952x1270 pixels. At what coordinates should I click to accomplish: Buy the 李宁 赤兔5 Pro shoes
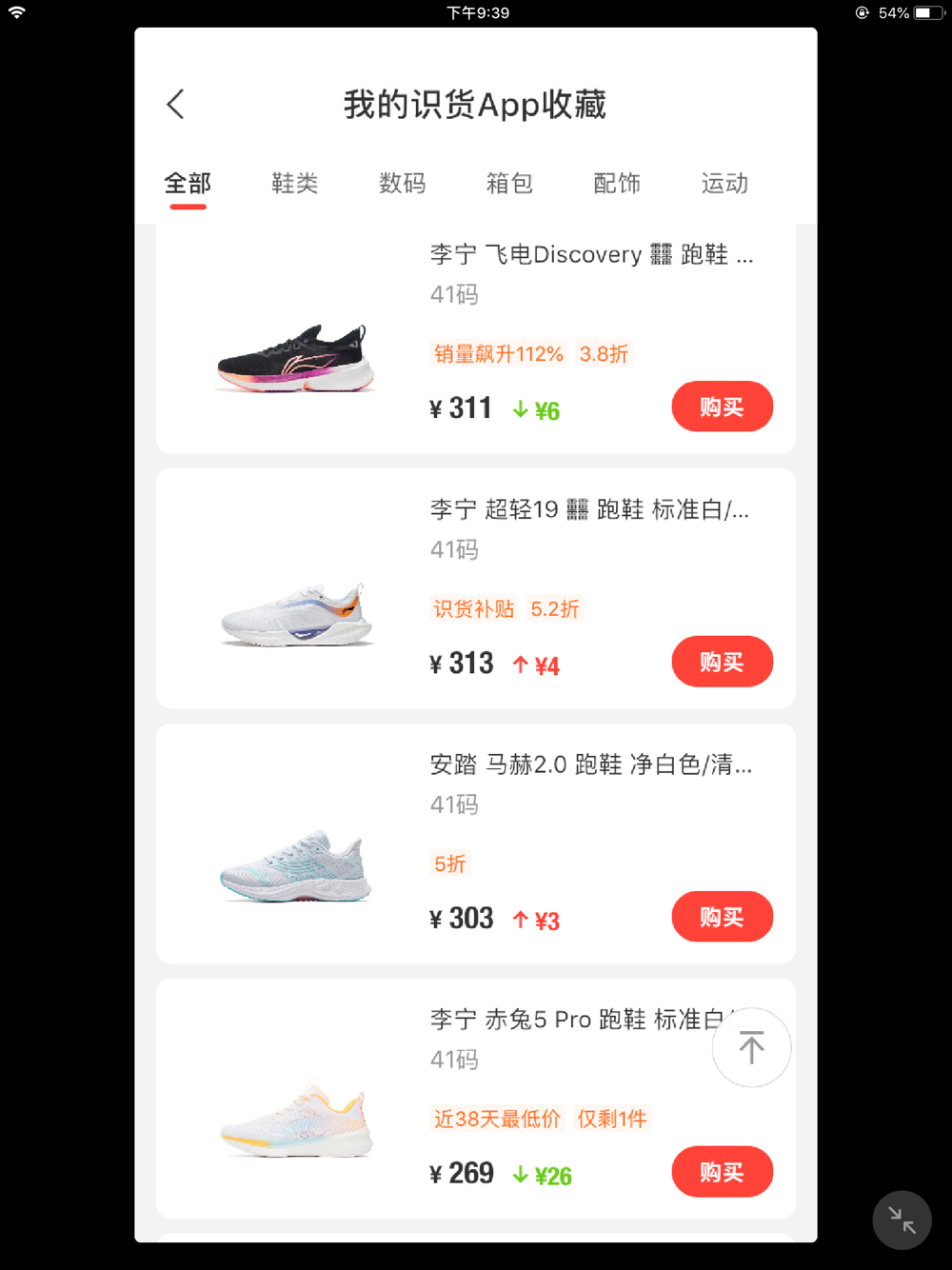[x=722, y=1172]
